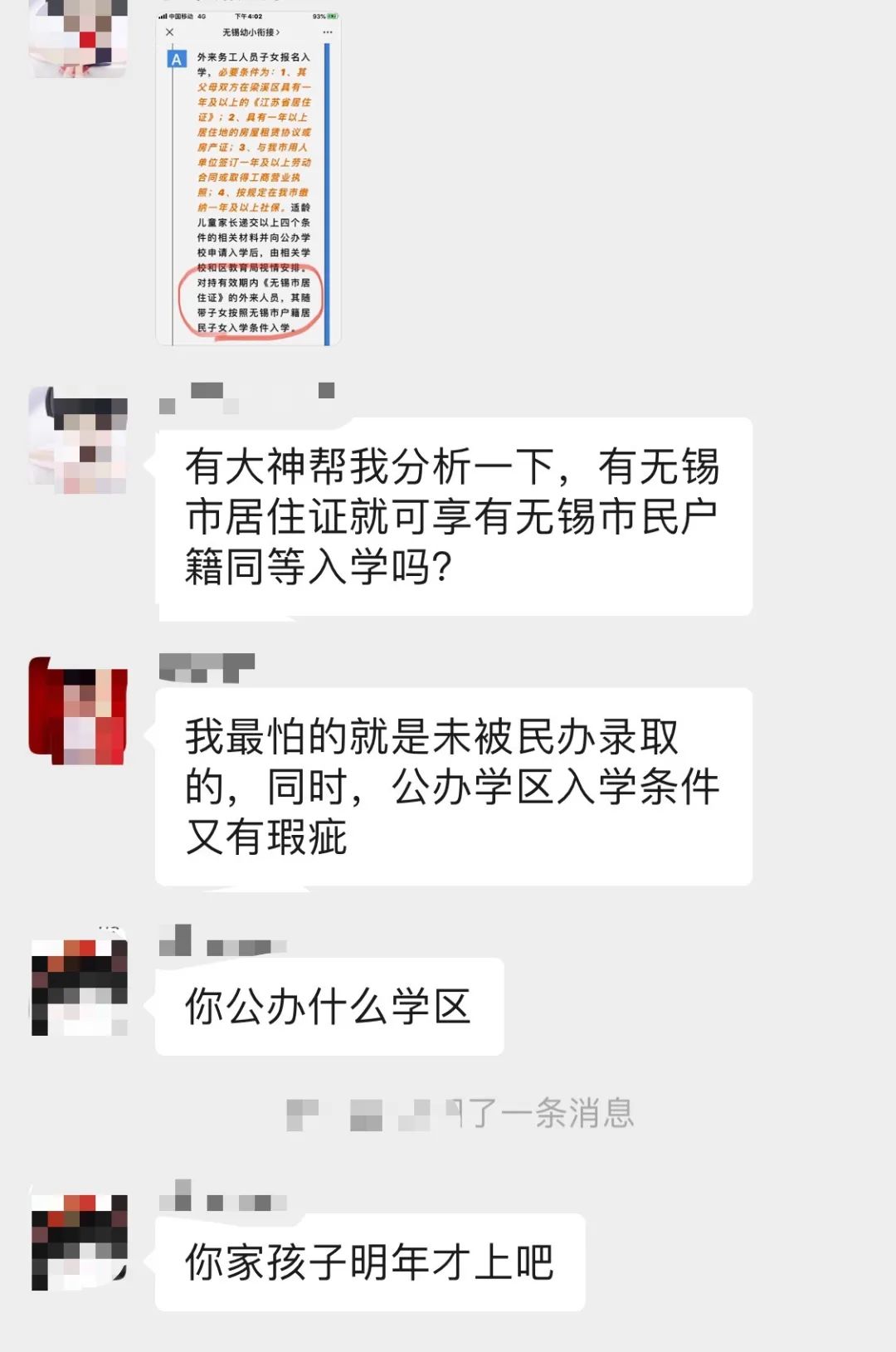Open avatar beside message 有大神帮我分析一下
896x1352 pixels.
[79, 441]
